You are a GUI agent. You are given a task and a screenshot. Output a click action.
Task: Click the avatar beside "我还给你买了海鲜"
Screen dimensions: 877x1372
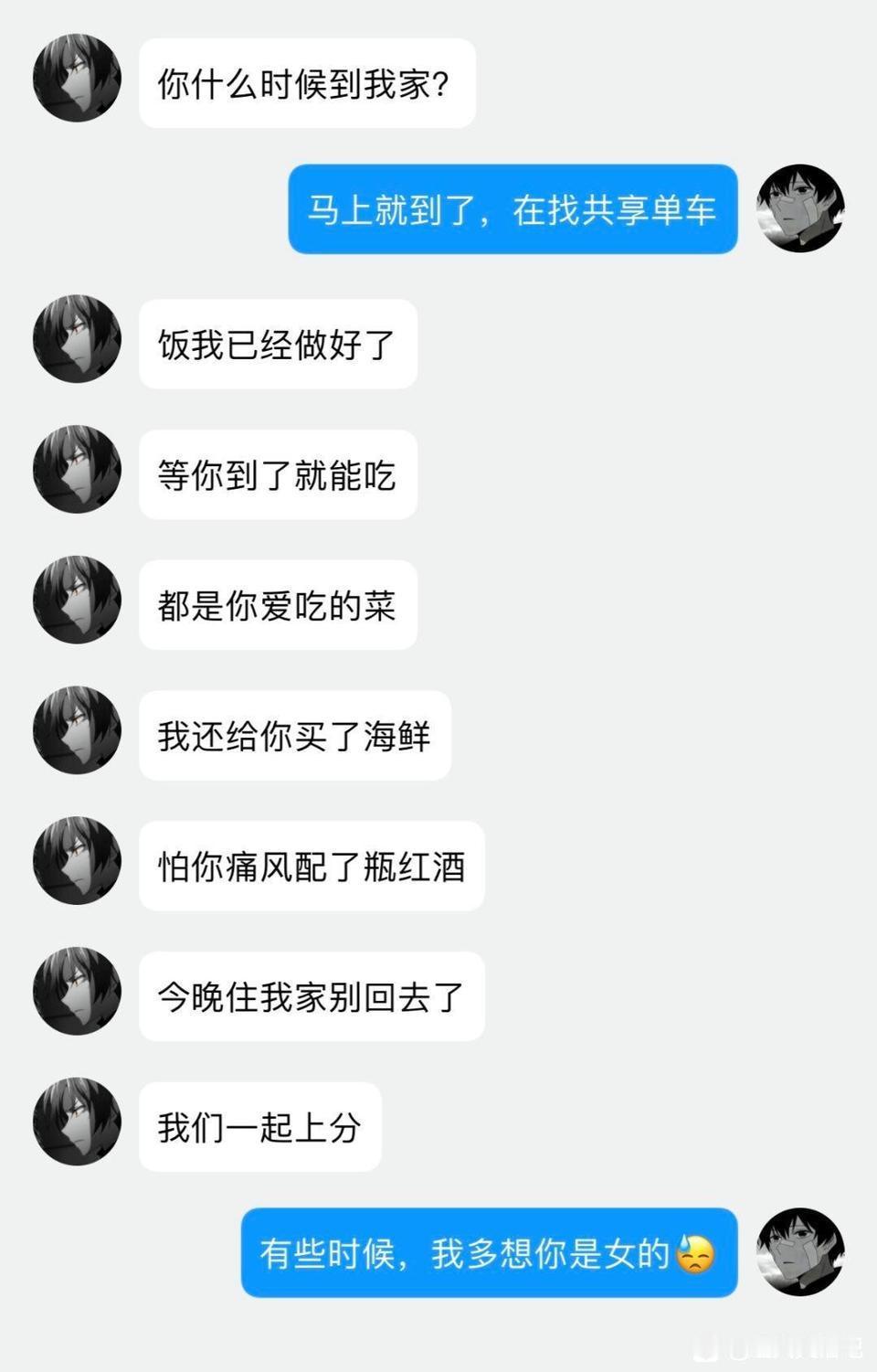[x=77, y=731]
